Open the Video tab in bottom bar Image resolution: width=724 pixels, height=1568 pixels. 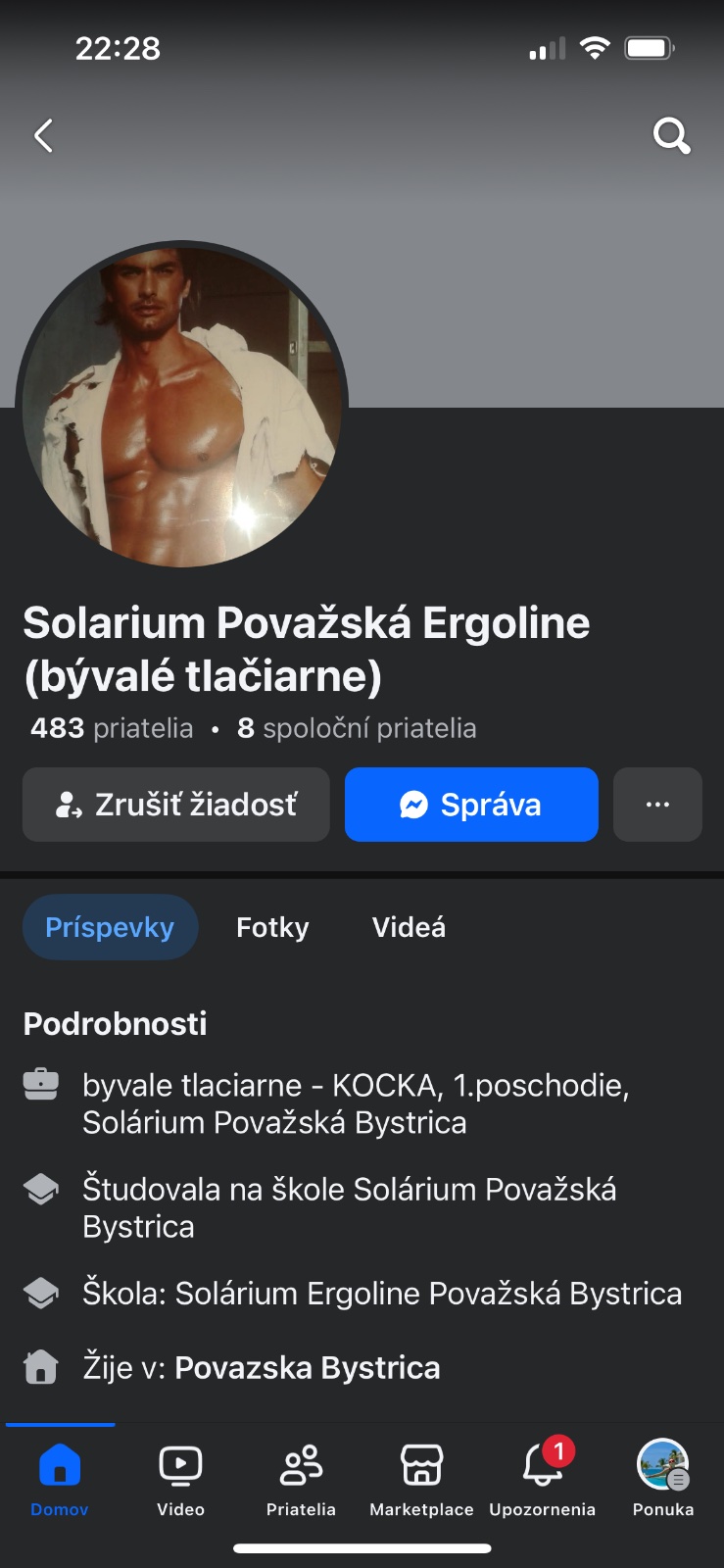pyautogui.click(x=180, y=1479)
